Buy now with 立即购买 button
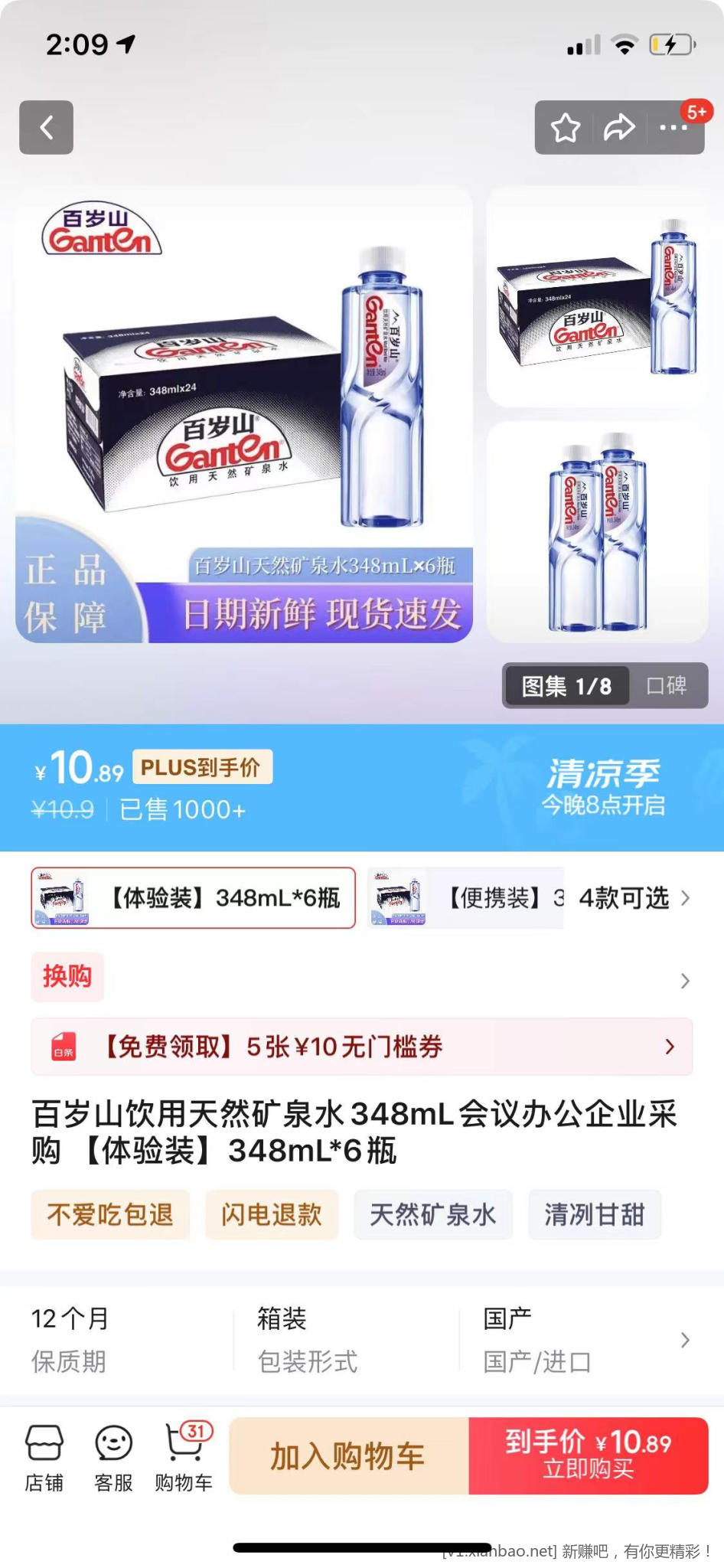Screen dimensions: 724x1568 click(x=588, y=1455)
